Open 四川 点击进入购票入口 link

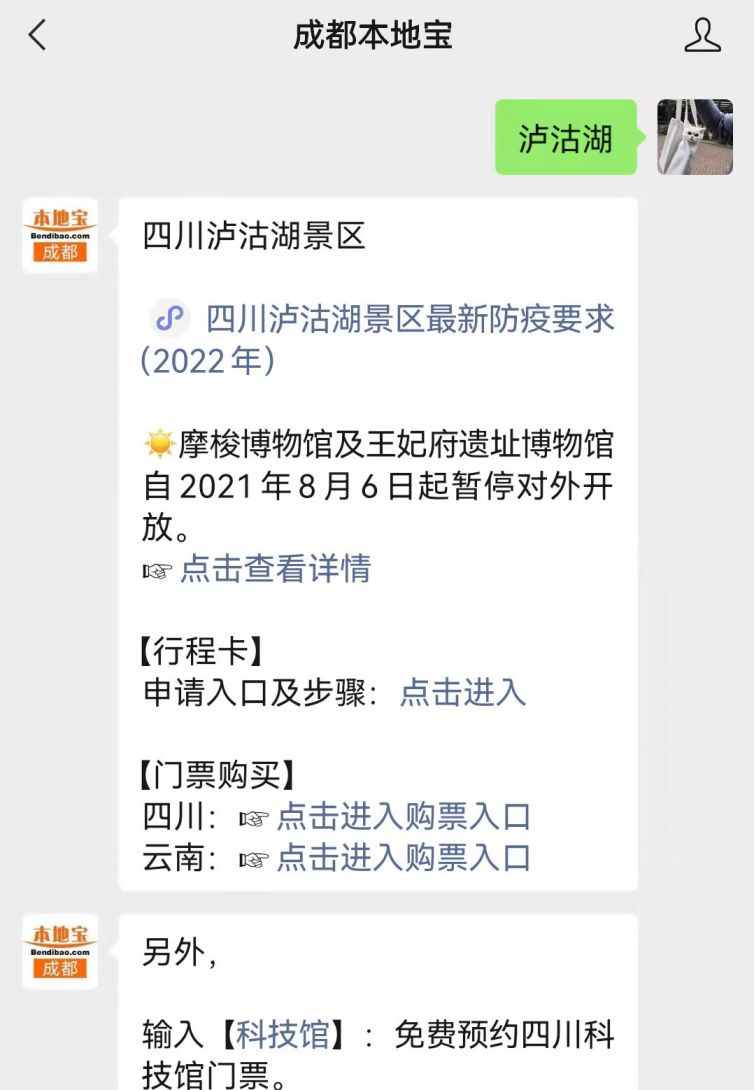[403, 817]
